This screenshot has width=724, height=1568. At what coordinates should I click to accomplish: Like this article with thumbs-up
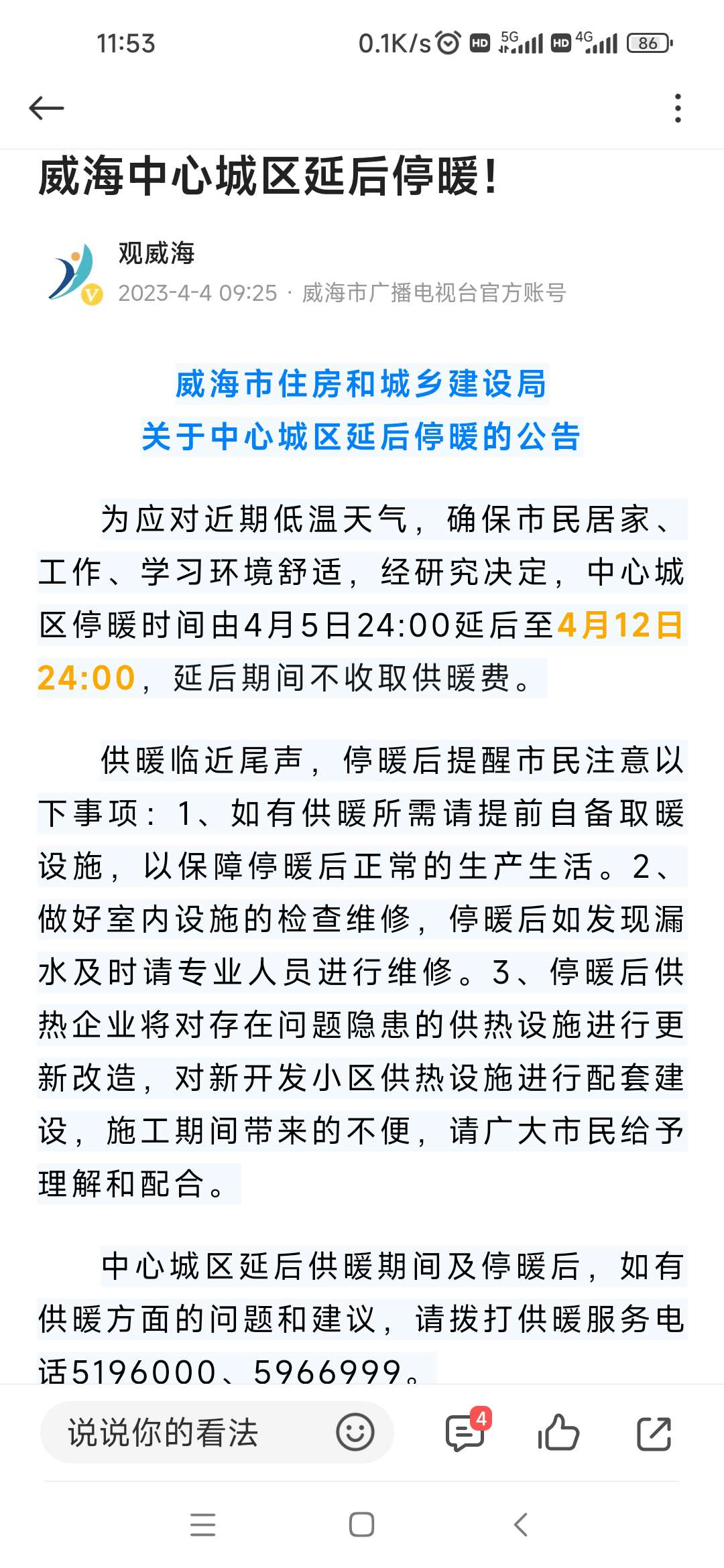[x=558, y=1432]
